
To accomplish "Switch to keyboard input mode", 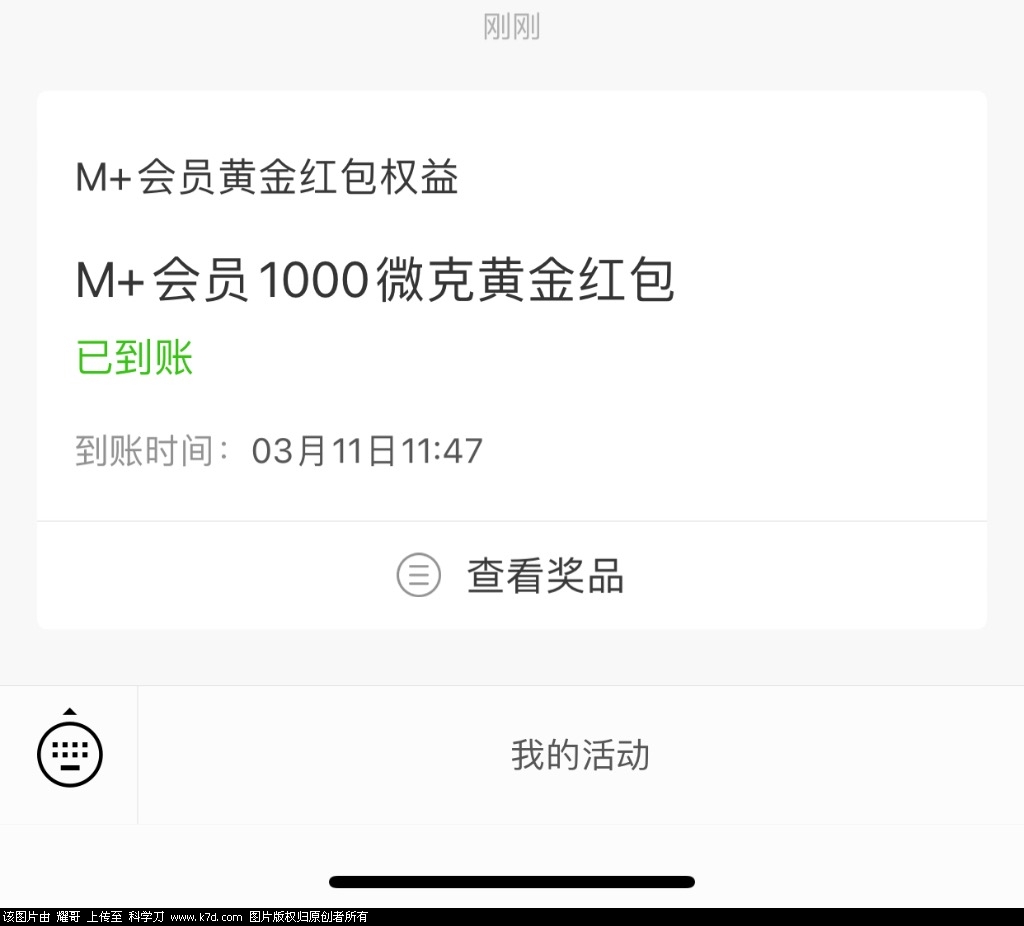I will [69, 752].
